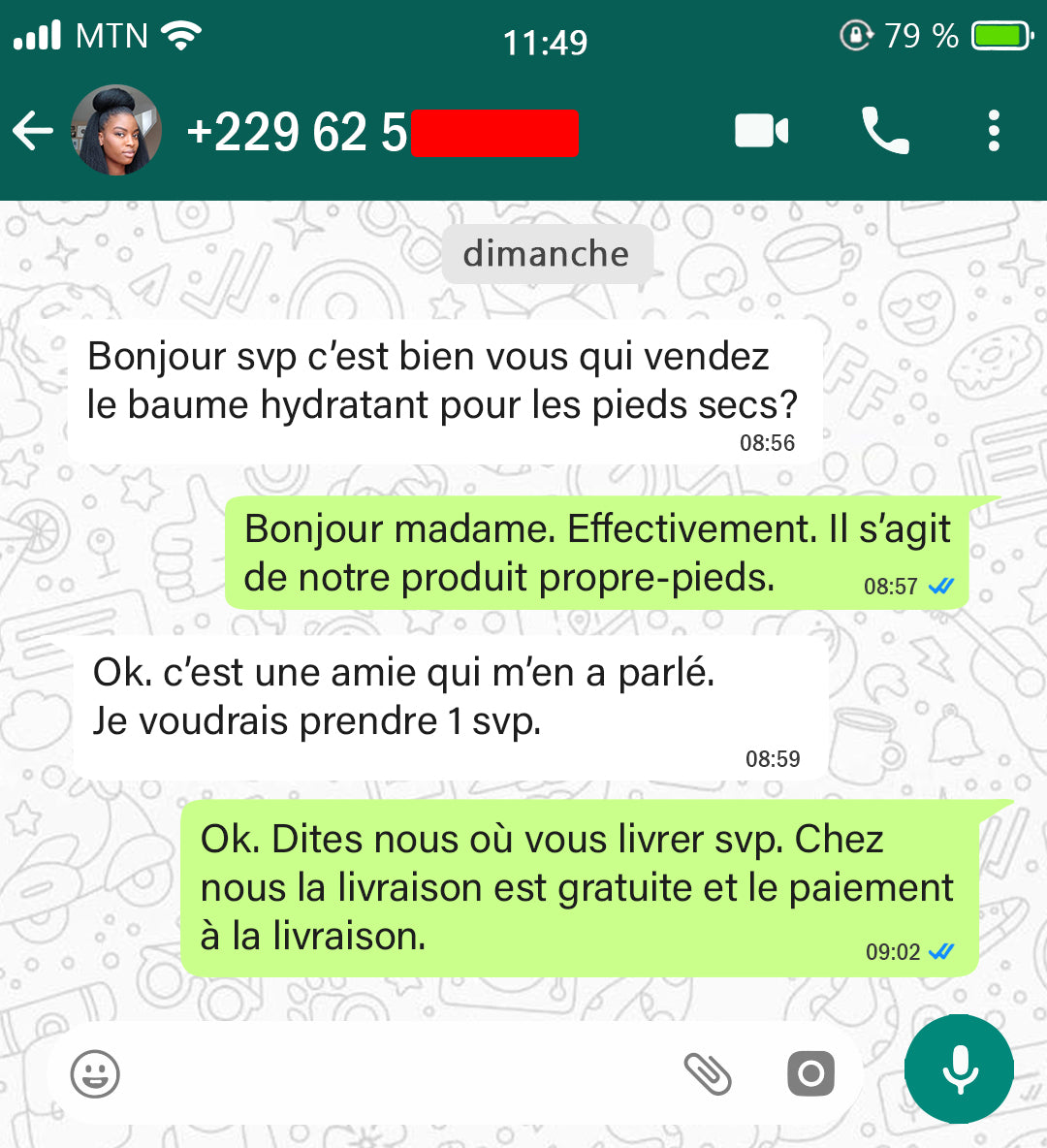Open the camera from the chat bar
The width and height of the screenshot is (1047, 1148).
point(810,1074)
